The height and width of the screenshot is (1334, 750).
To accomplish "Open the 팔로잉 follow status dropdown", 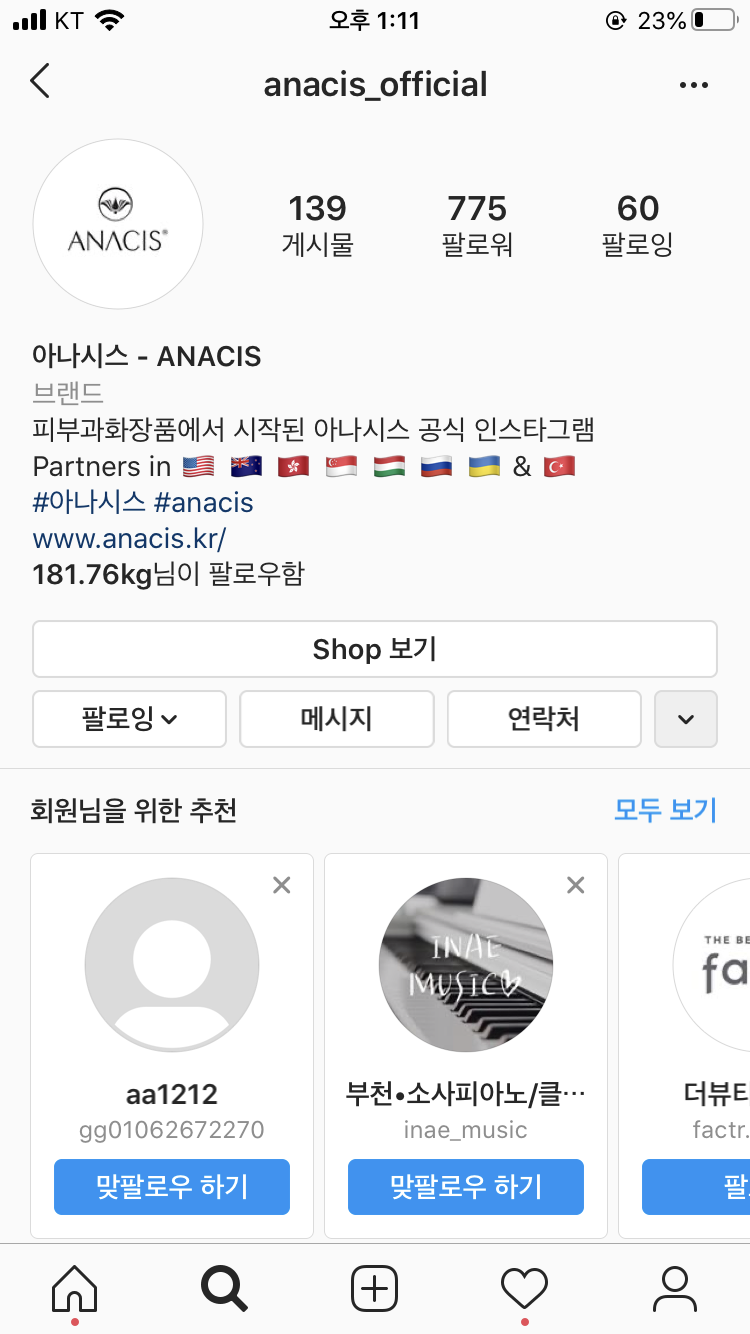I will point(130,719).
